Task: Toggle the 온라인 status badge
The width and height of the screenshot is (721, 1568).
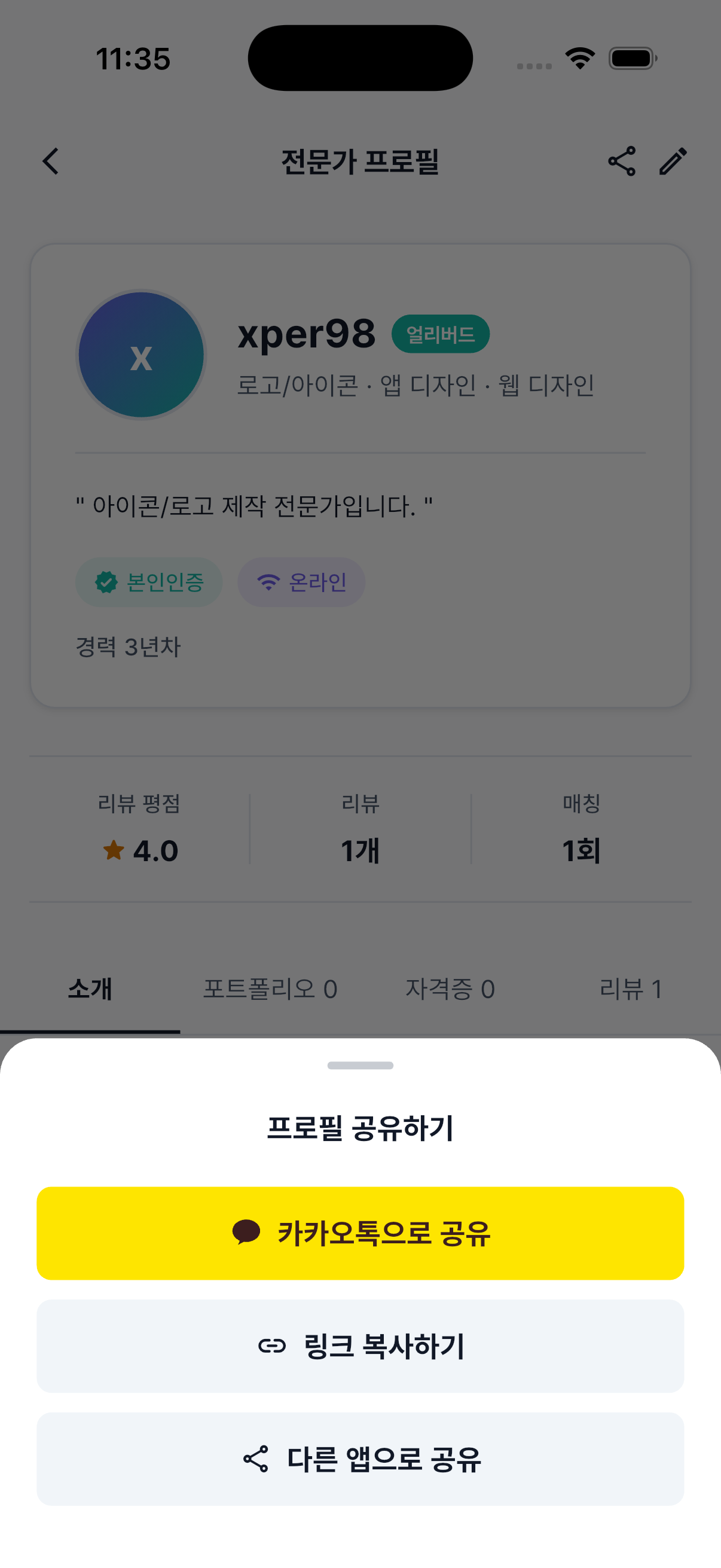Action: [x=301, y=581]
